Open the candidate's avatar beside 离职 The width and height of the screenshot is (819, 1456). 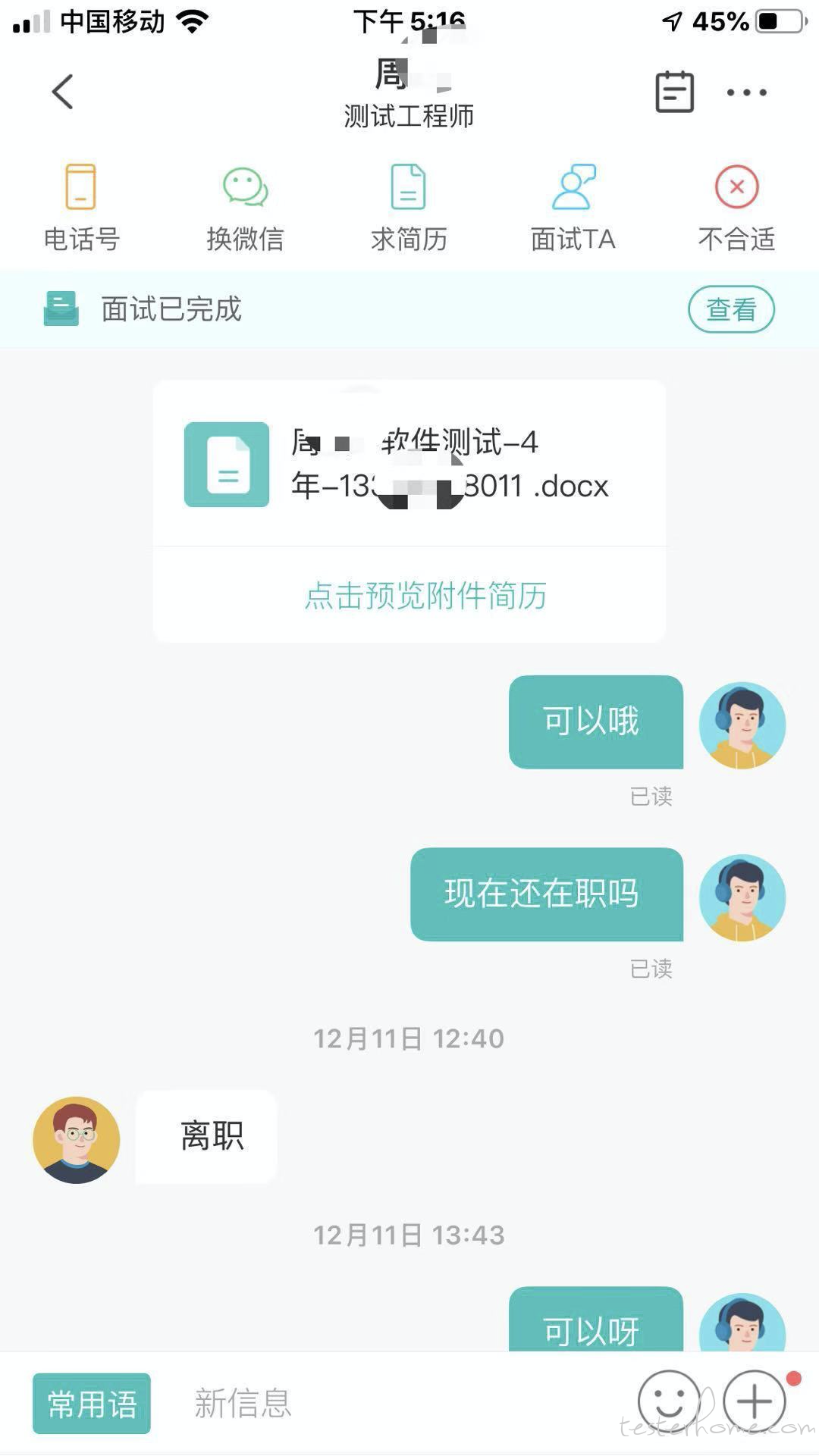[x=76, y=1139]
